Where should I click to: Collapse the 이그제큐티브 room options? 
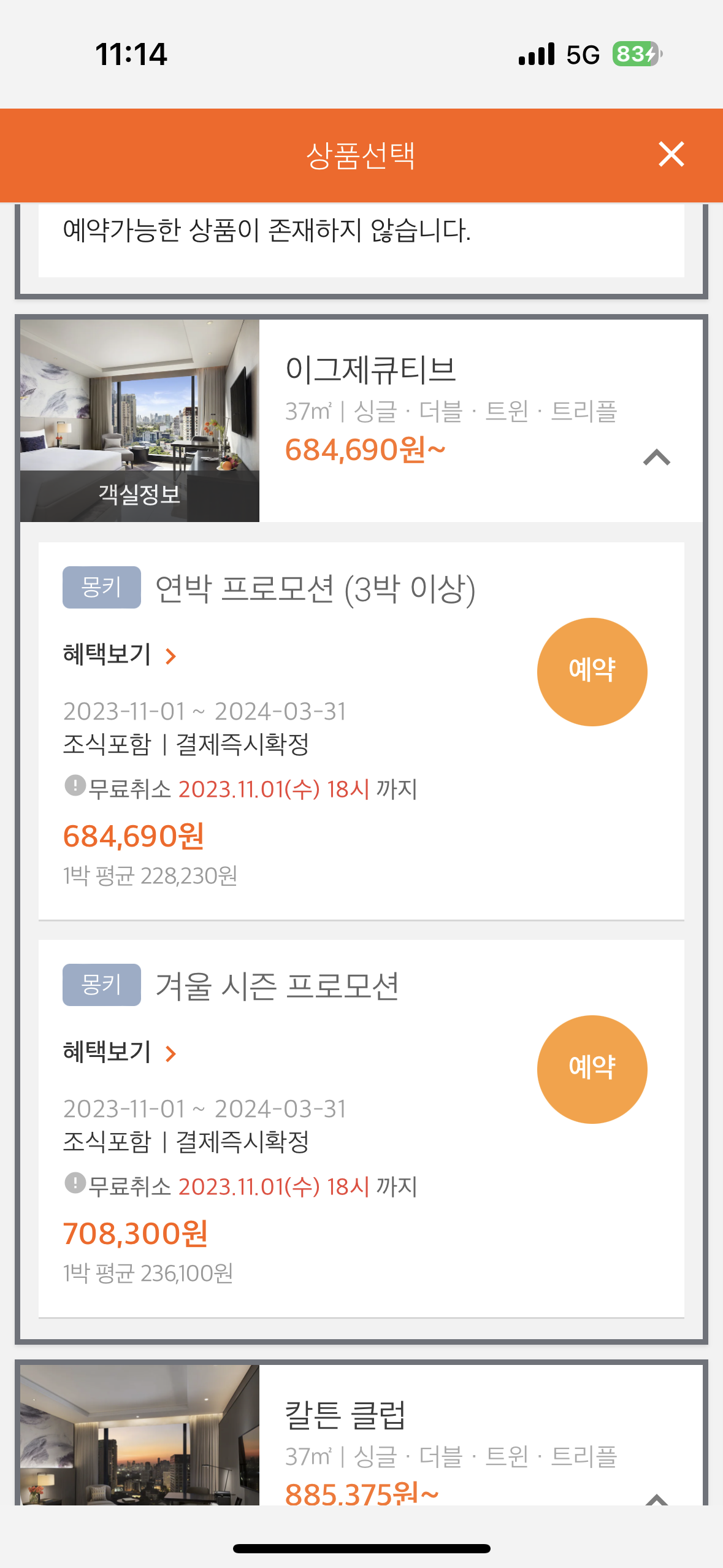tap(656, 458)
